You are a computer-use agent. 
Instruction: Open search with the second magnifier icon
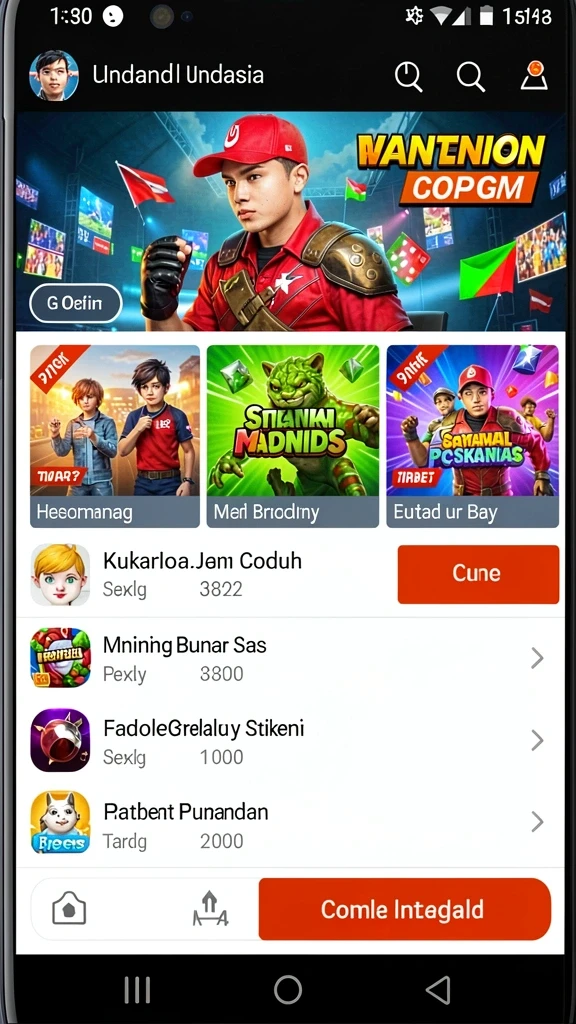click(x=470, y=76)
